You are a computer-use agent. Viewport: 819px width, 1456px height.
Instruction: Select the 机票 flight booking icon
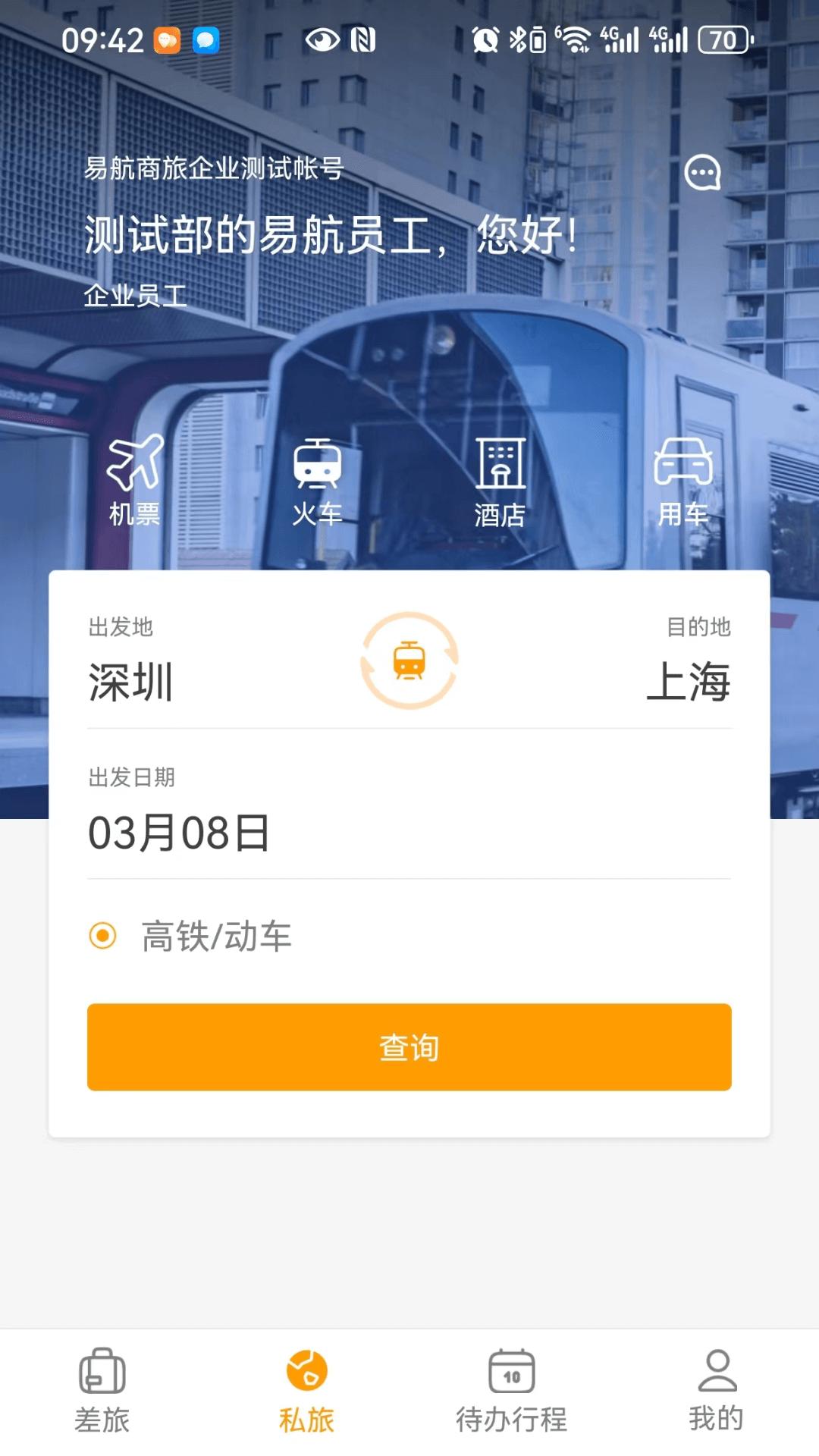click(133, 478)
